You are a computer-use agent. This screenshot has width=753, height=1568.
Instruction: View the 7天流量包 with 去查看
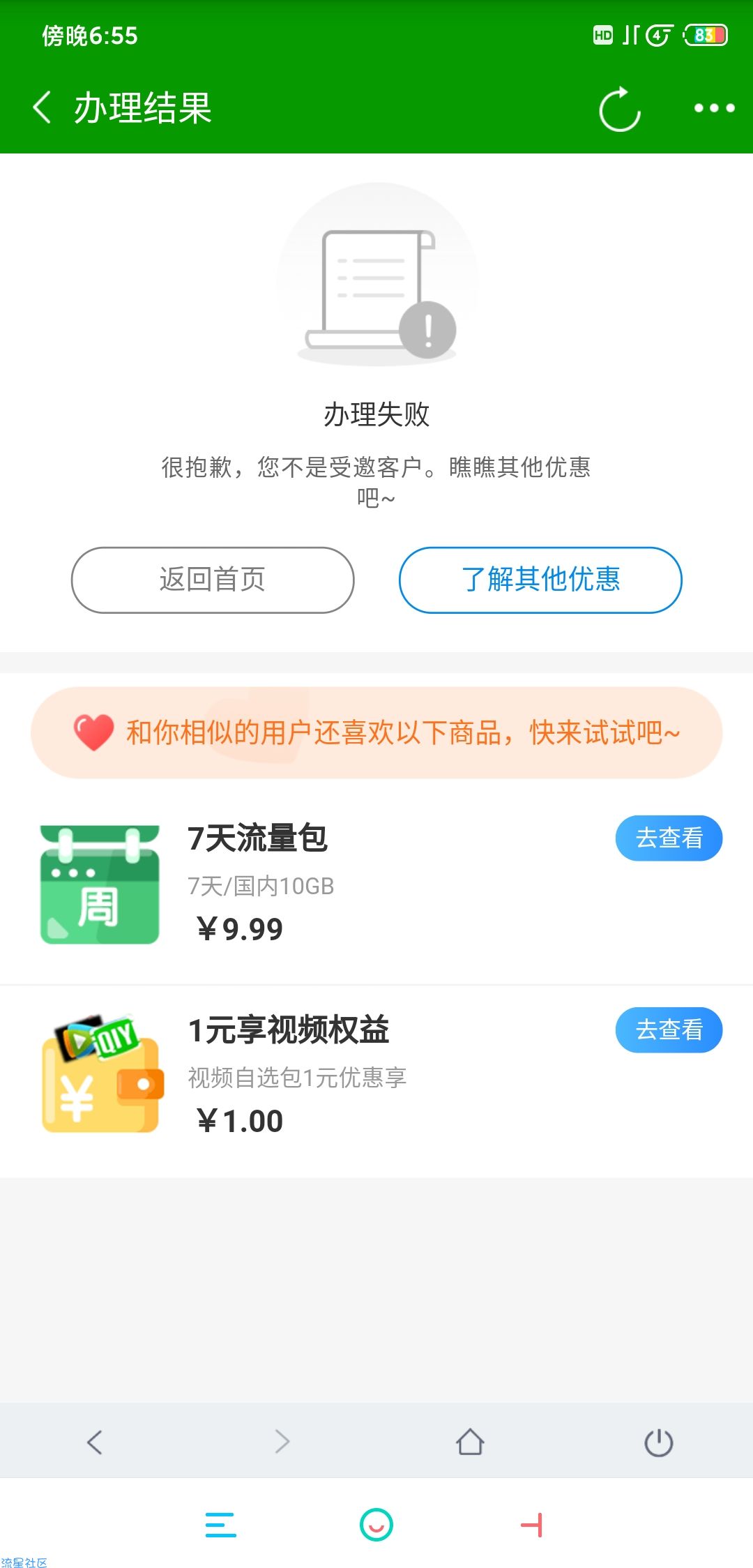pyautogui.click(x=669, y=838)
